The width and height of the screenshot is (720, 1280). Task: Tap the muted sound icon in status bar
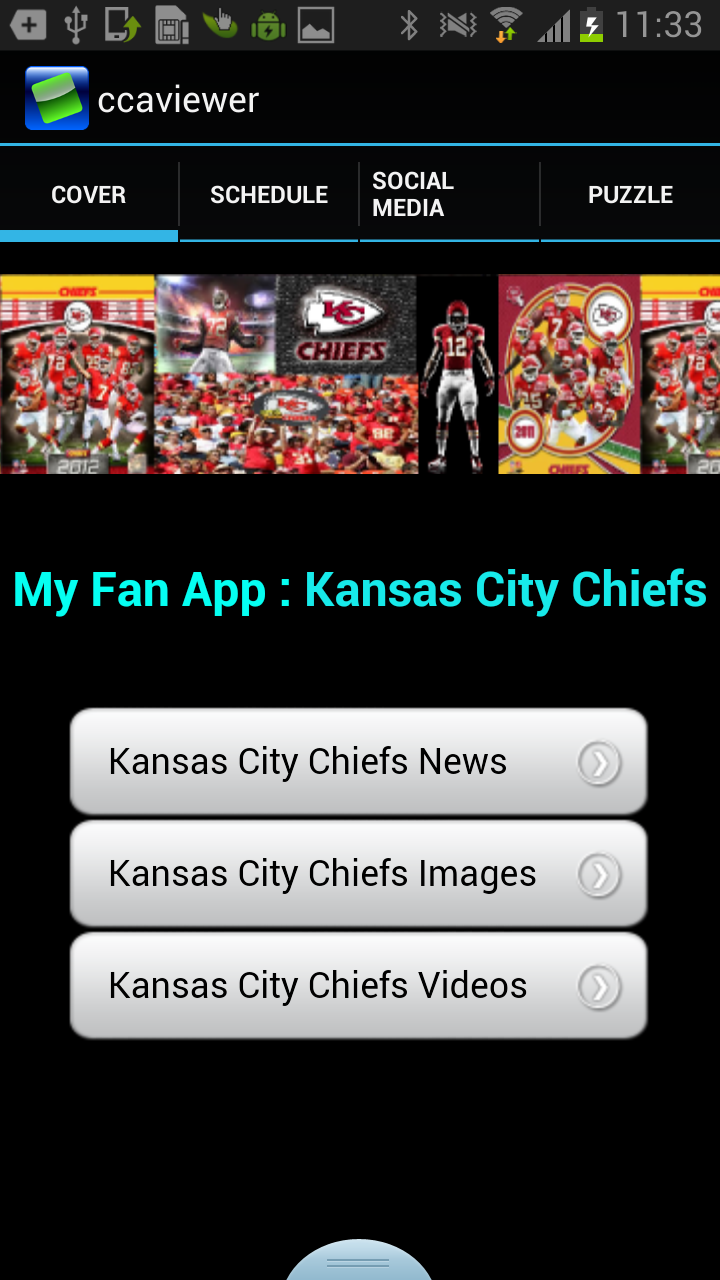458,25
